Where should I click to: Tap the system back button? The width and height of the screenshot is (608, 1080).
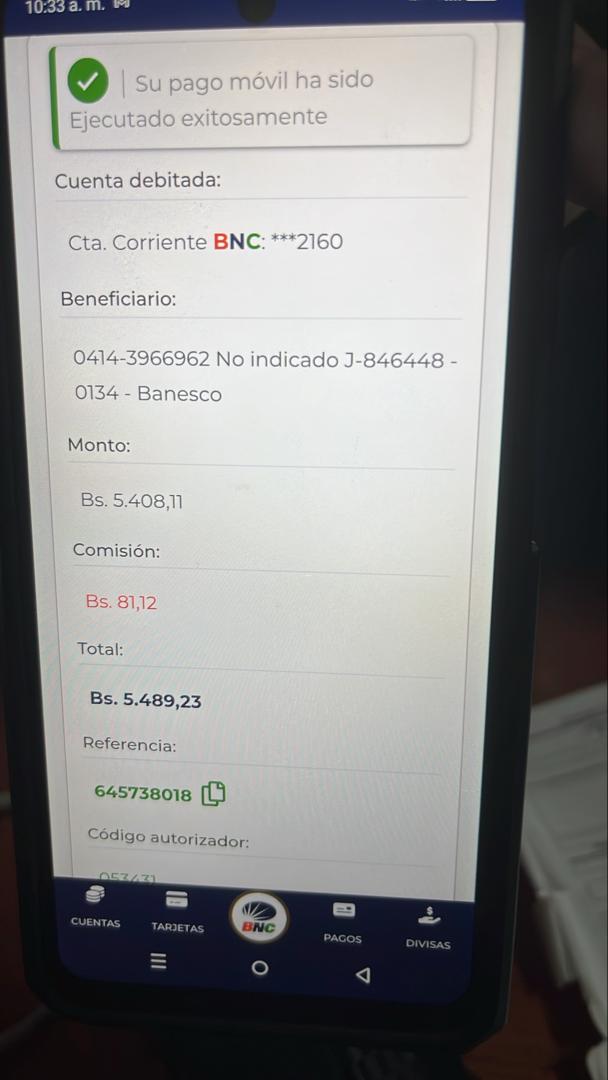[x=363, y=975]
